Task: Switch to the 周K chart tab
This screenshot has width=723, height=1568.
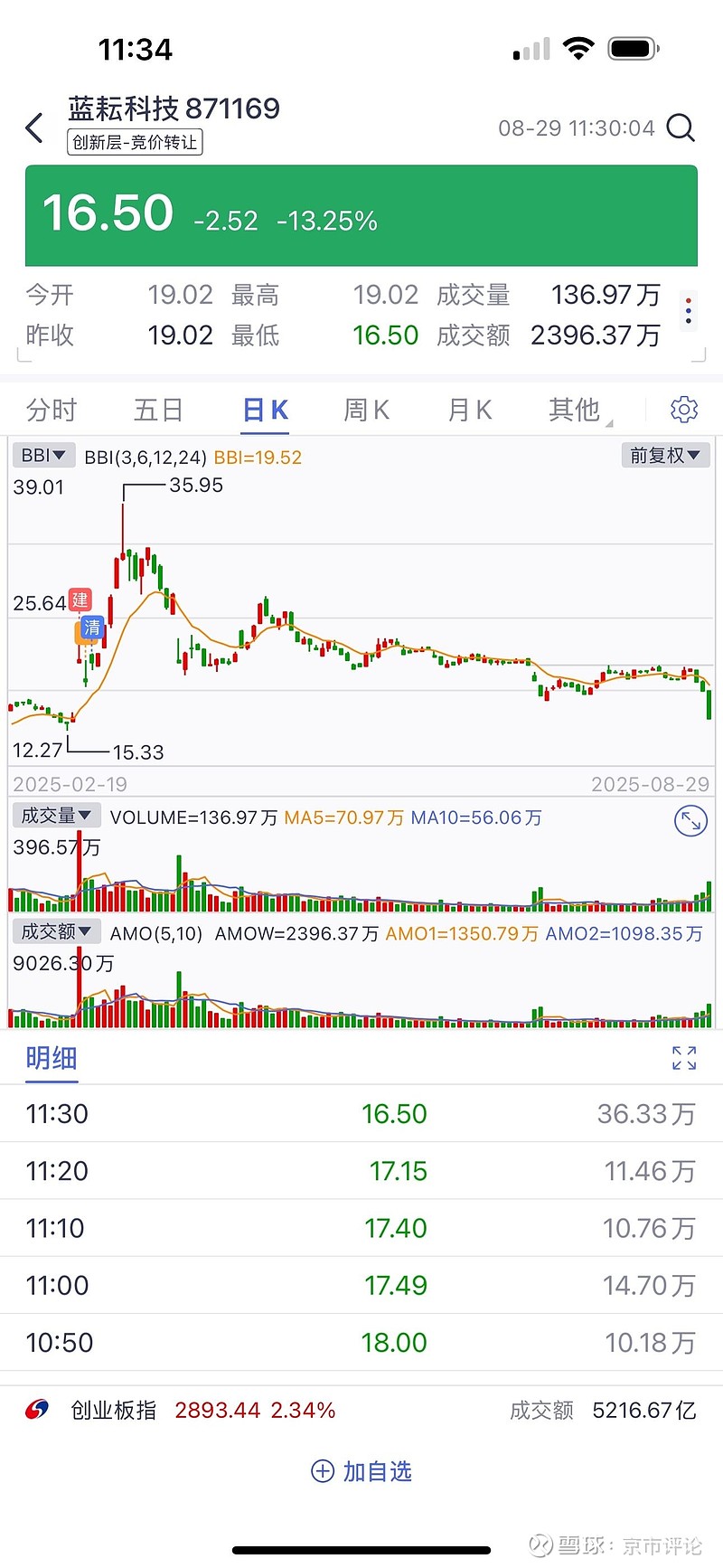Action: tap(366, 411)
